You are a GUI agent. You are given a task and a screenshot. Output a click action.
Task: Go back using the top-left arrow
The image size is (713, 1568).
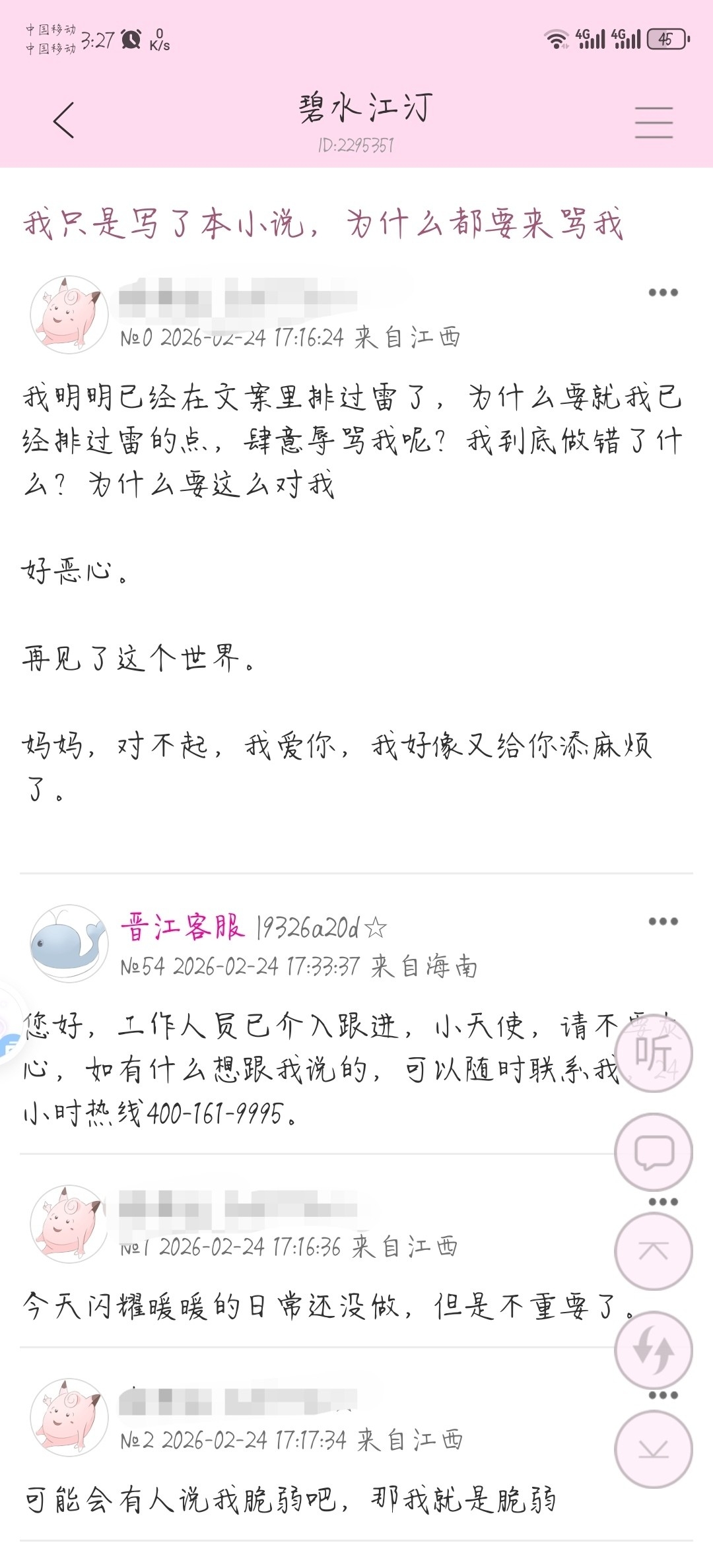point(64,120)
